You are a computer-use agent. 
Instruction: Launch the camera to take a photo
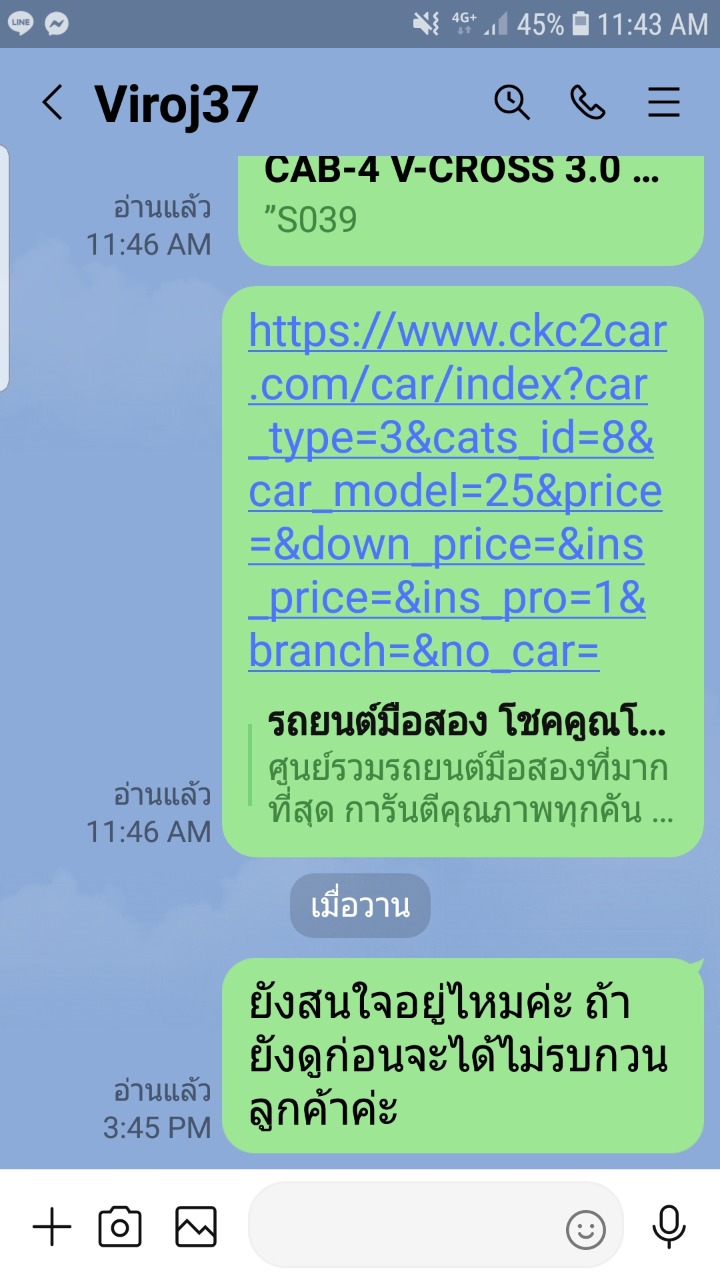[120, 1226]
